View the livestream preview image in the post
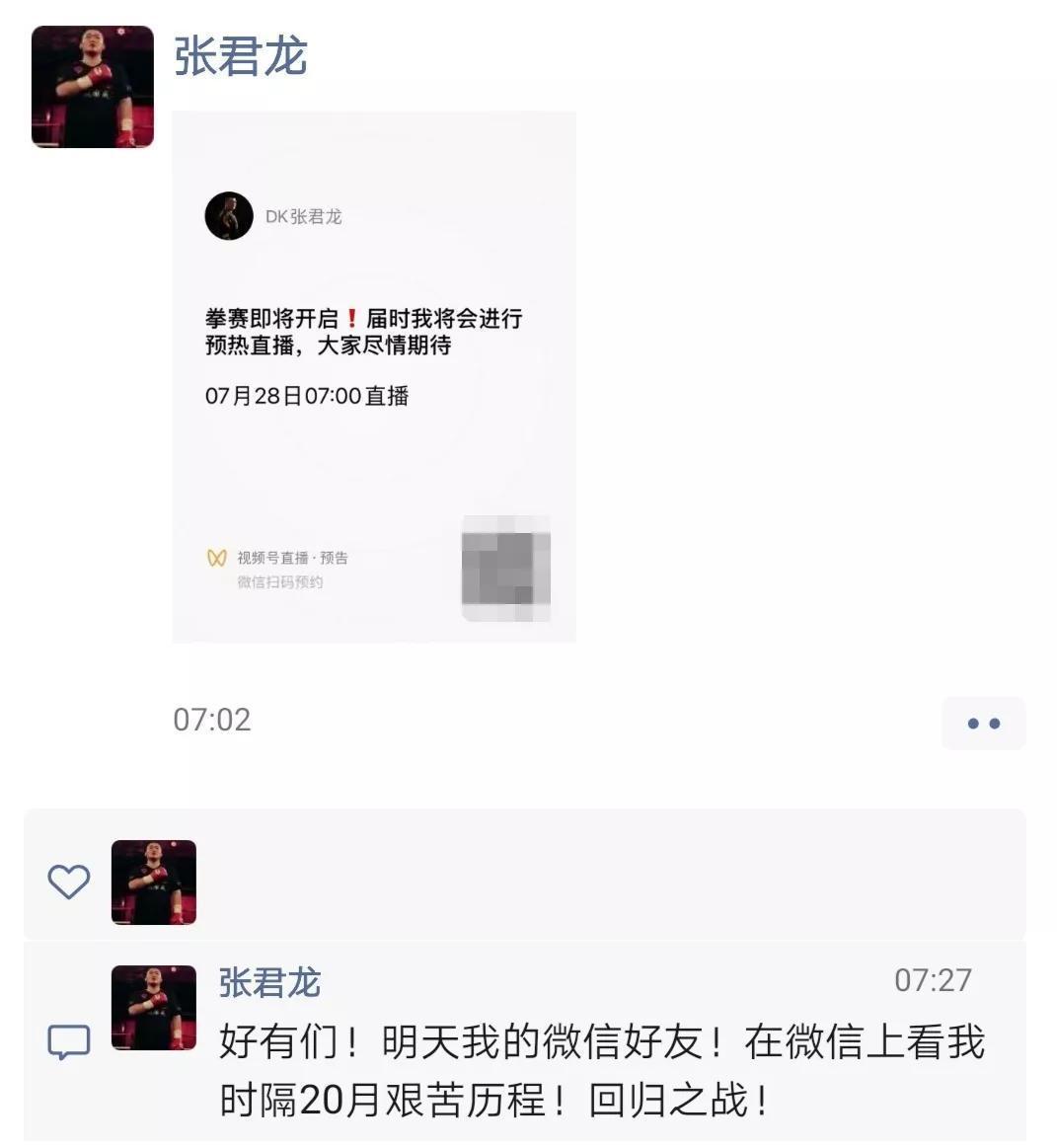The image size is (1057, 1148). pos(374,377)
